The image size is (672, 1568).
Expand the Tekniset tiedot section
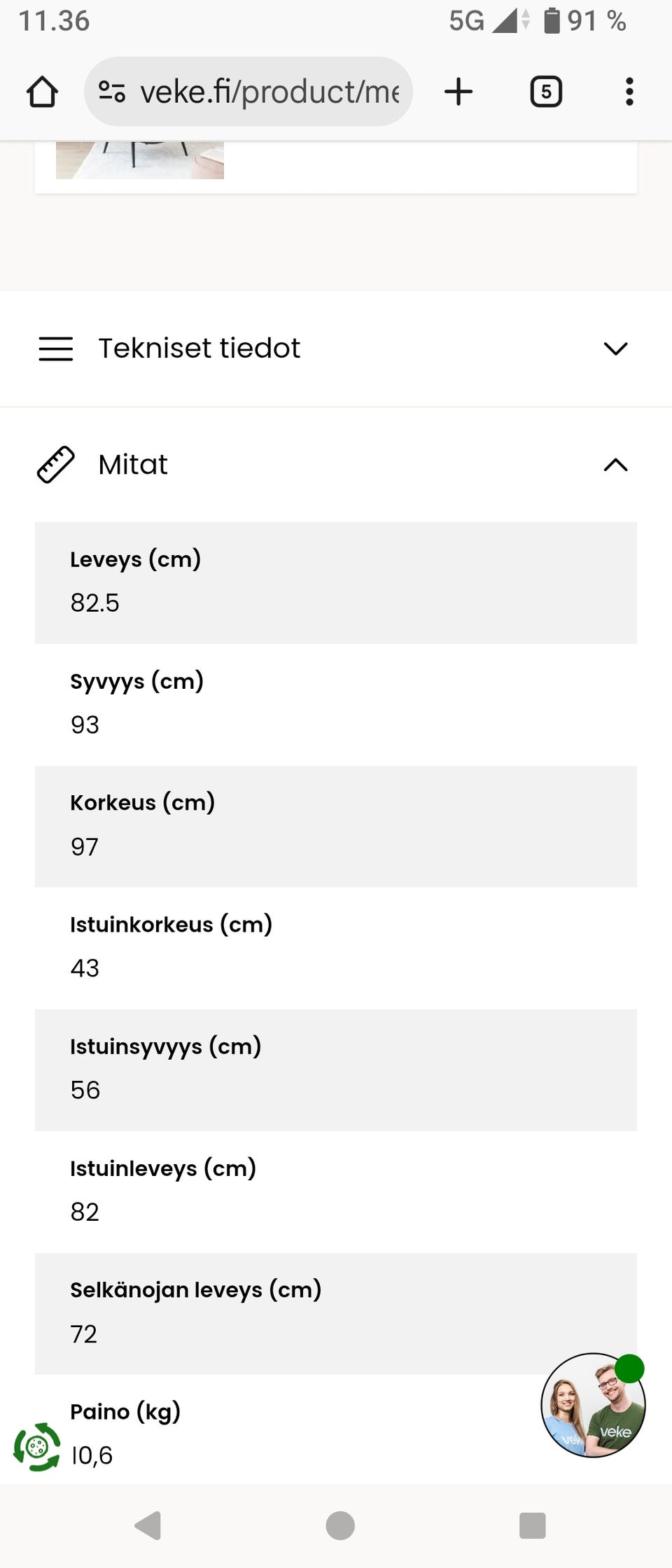[x=615, y=349]
